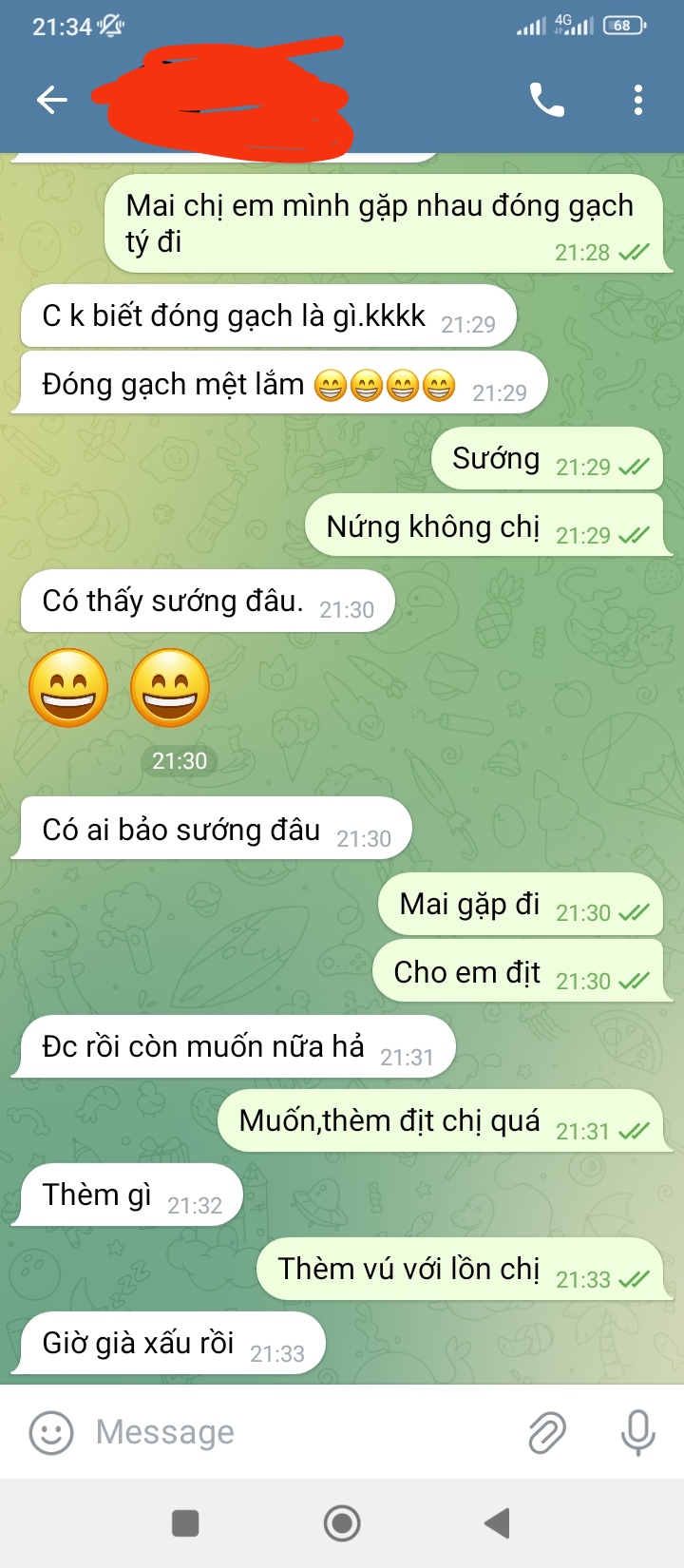Go back to the chat list

click(51, 100)
